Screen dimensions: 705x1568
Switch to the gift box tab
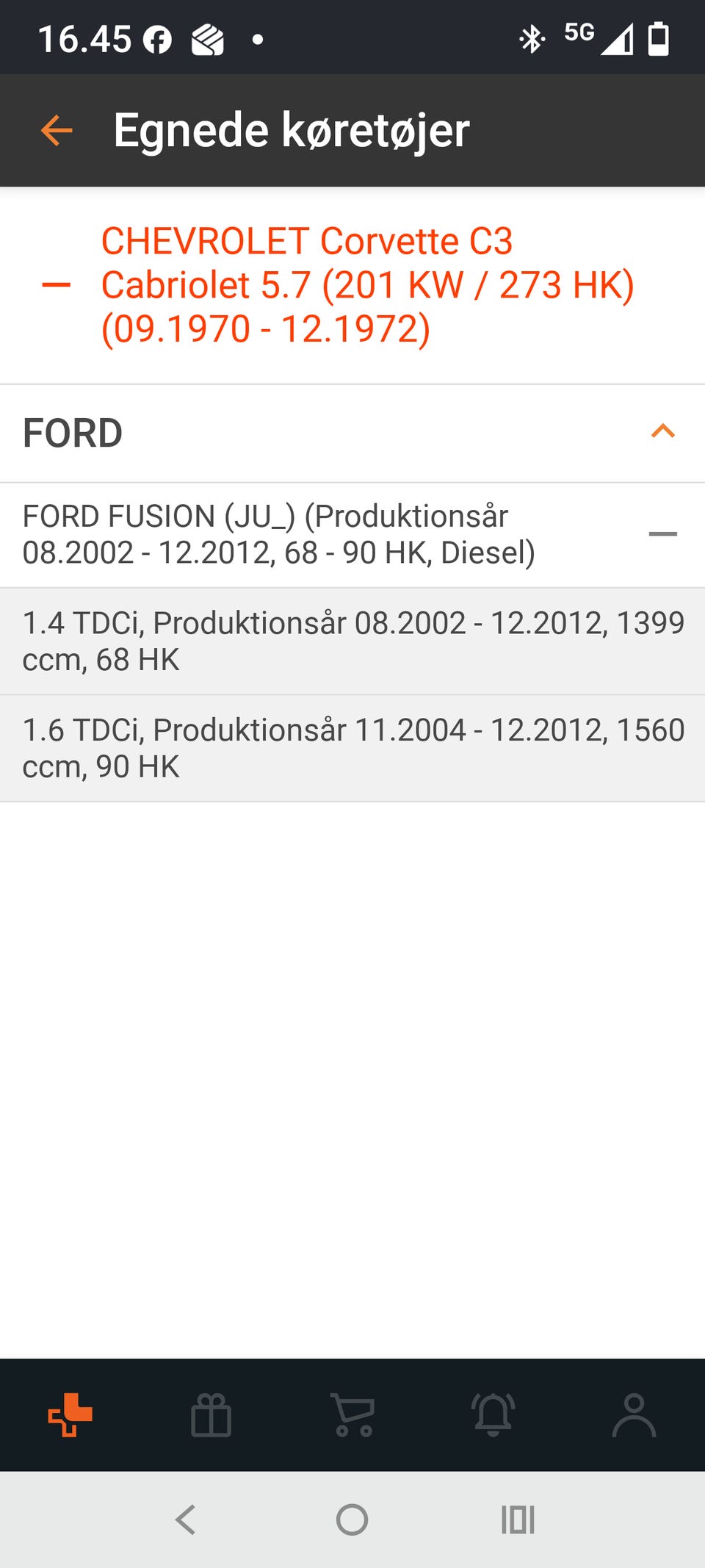[x=211, y=1414]
